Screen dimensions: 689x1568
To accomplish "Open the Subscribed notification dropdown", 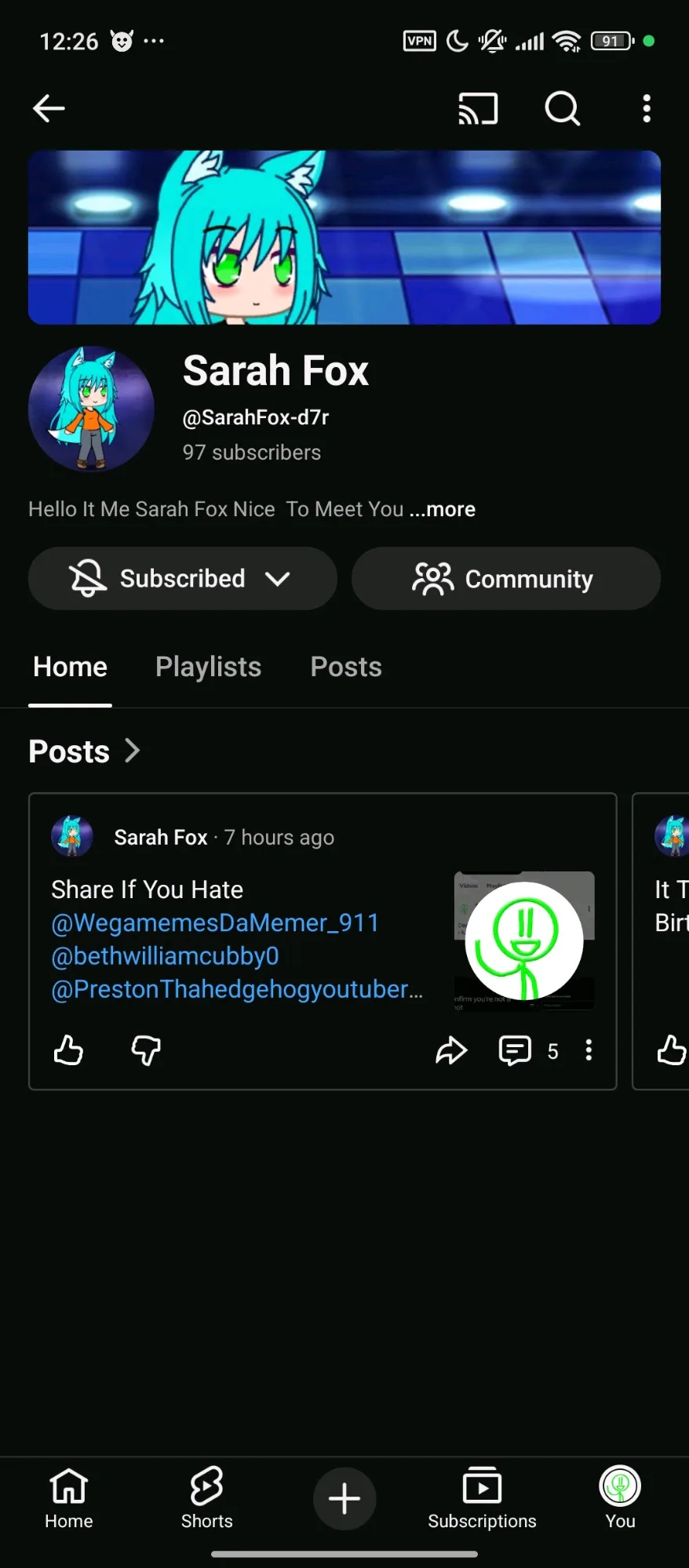I will [182, 579].
